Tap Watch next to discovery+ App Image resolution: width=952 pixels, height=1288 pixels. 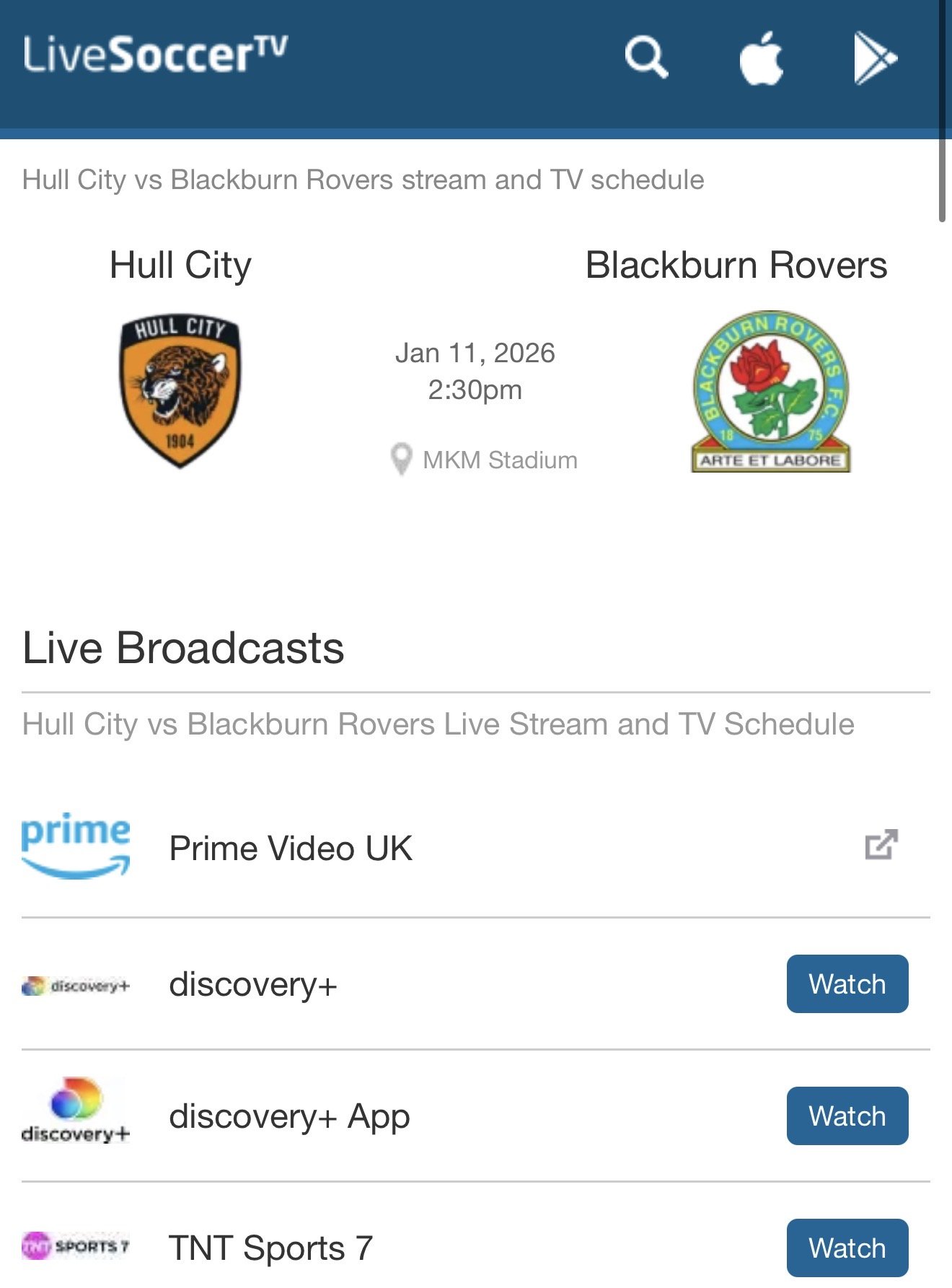point(847,1116)
